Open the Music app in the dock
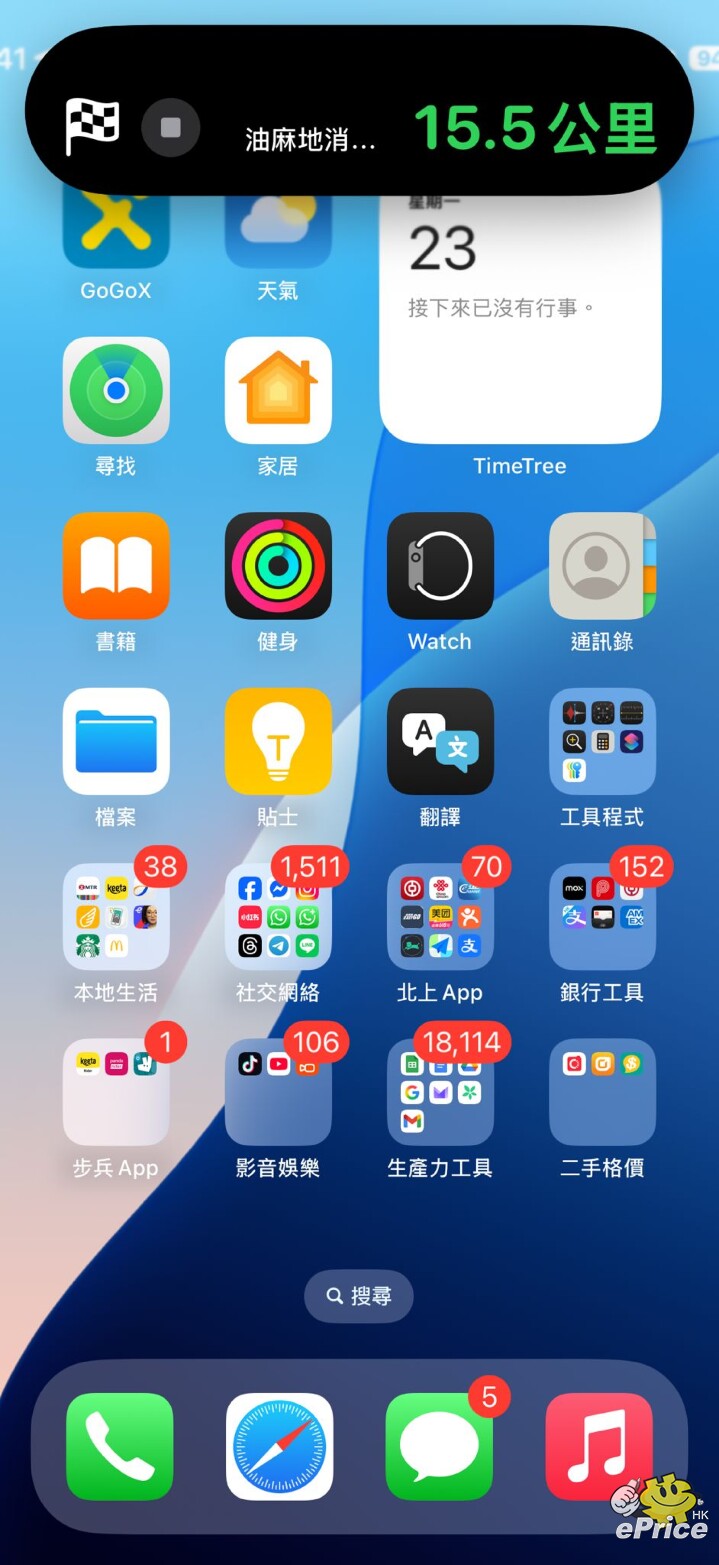 point(599,1446)
